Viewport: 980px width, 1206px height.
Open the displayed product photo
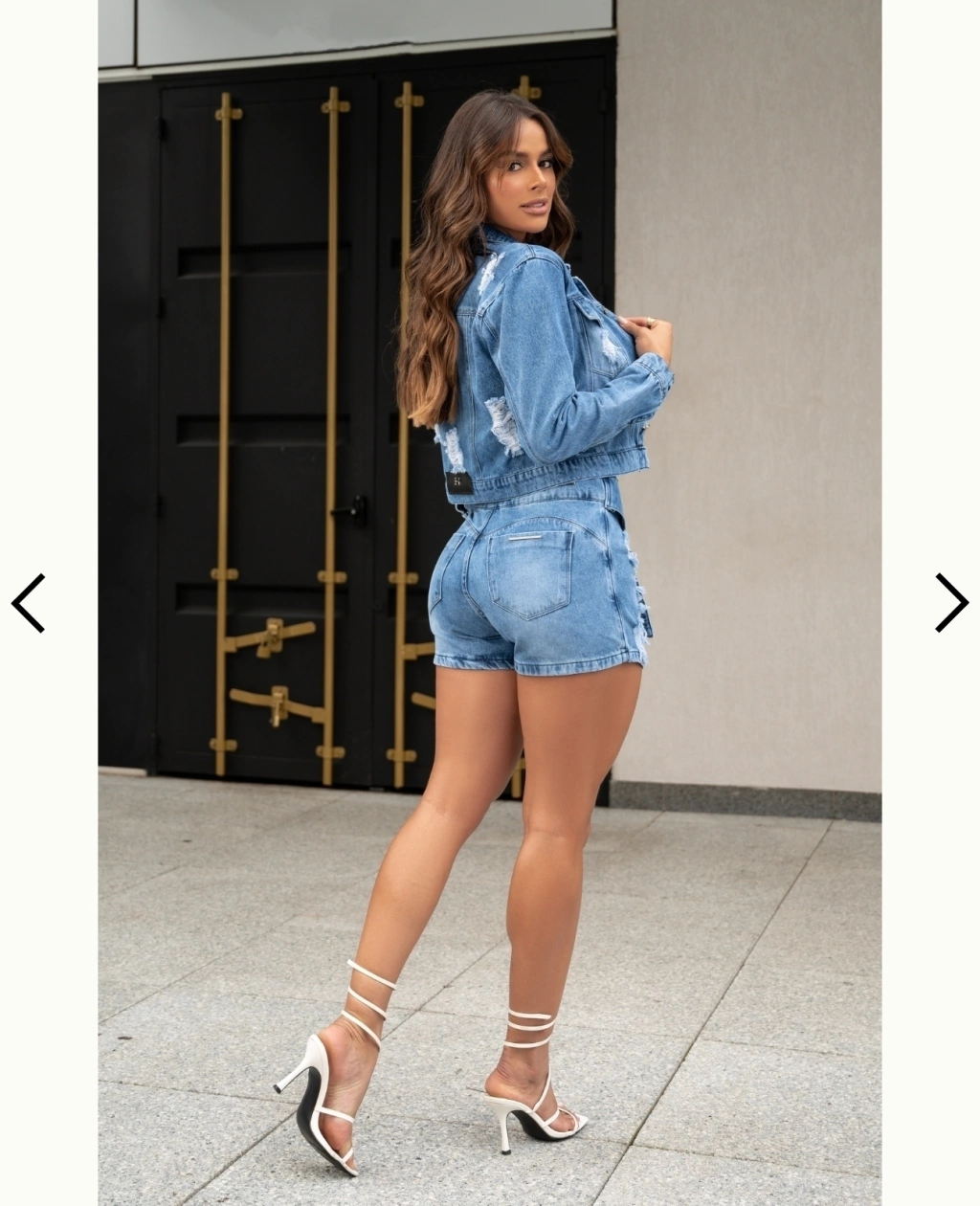pos(489,603)
